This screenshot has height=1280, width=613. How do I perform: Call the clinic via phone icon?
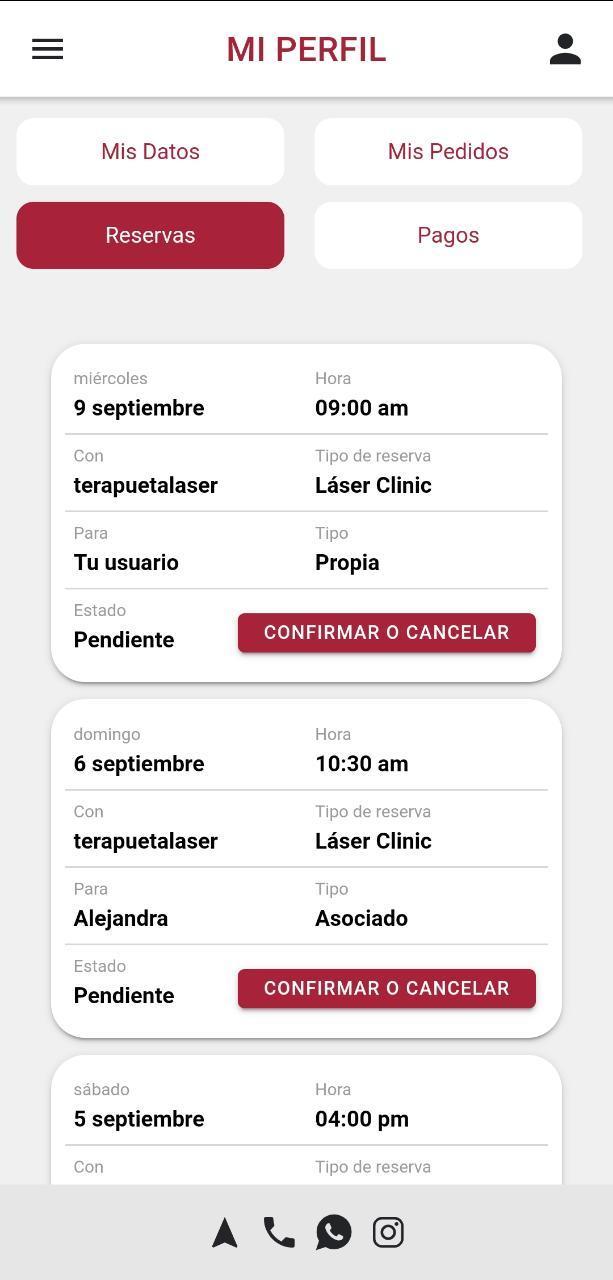click(279, 1233)
